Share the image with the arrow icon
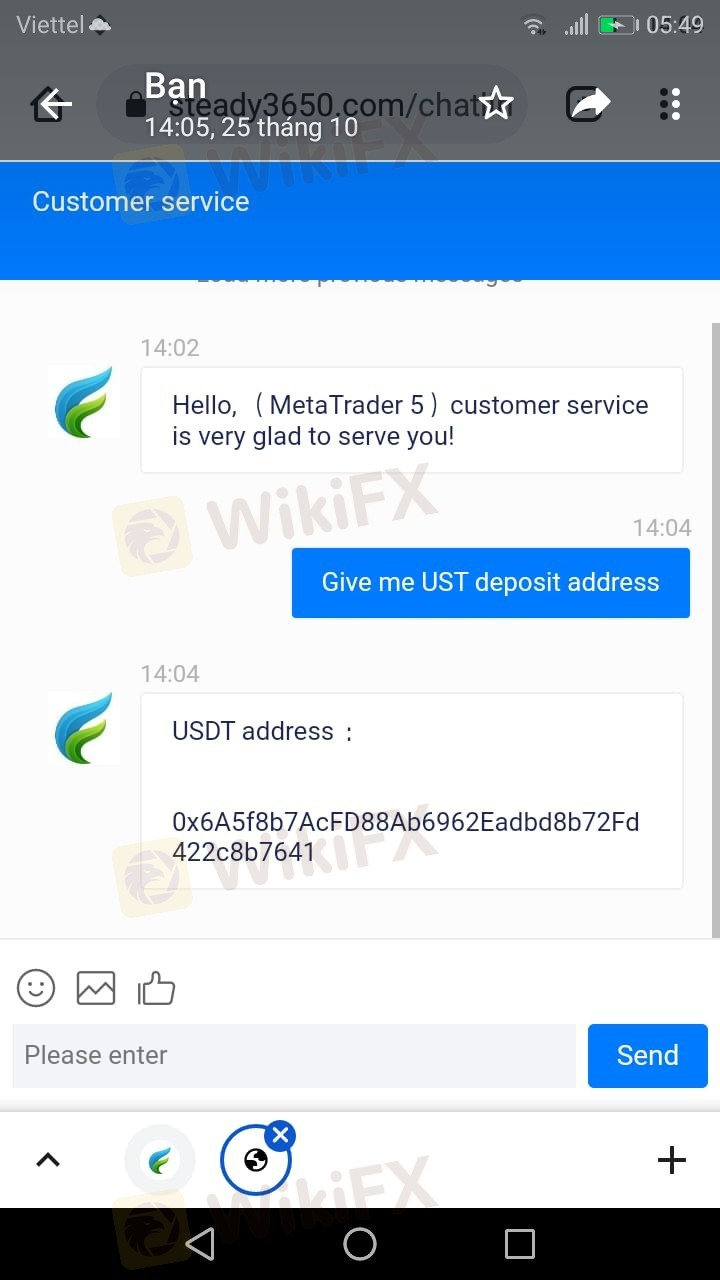Screen dimensions: 720x1280 (588, 103)
